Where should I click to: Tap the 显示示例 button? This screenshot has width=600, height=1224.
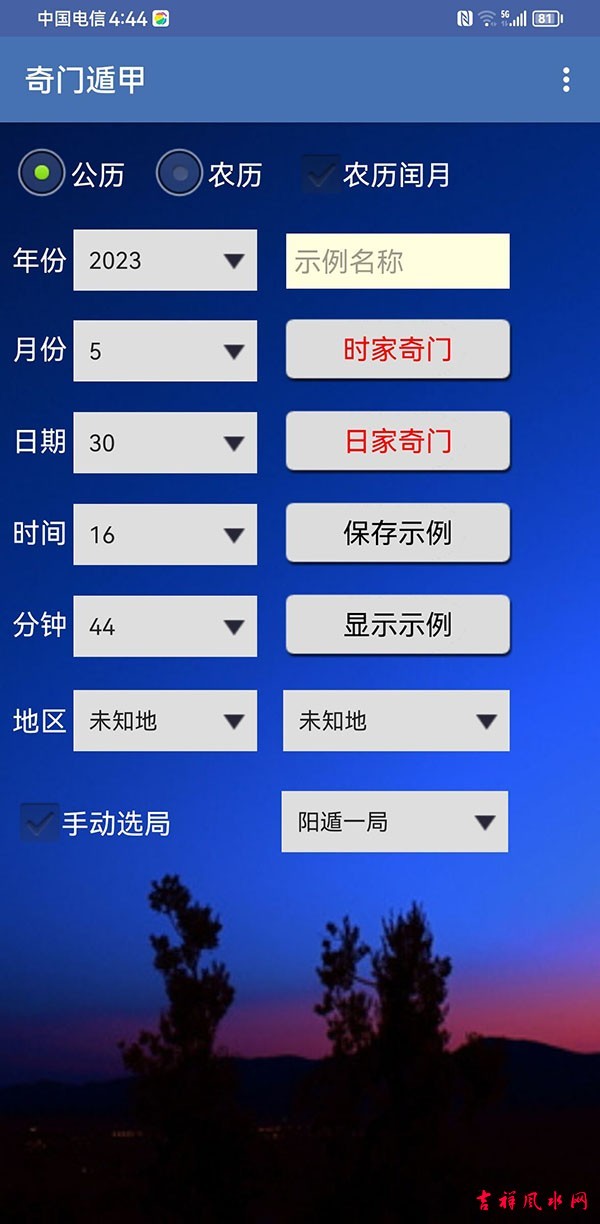[x=398, y=625]
